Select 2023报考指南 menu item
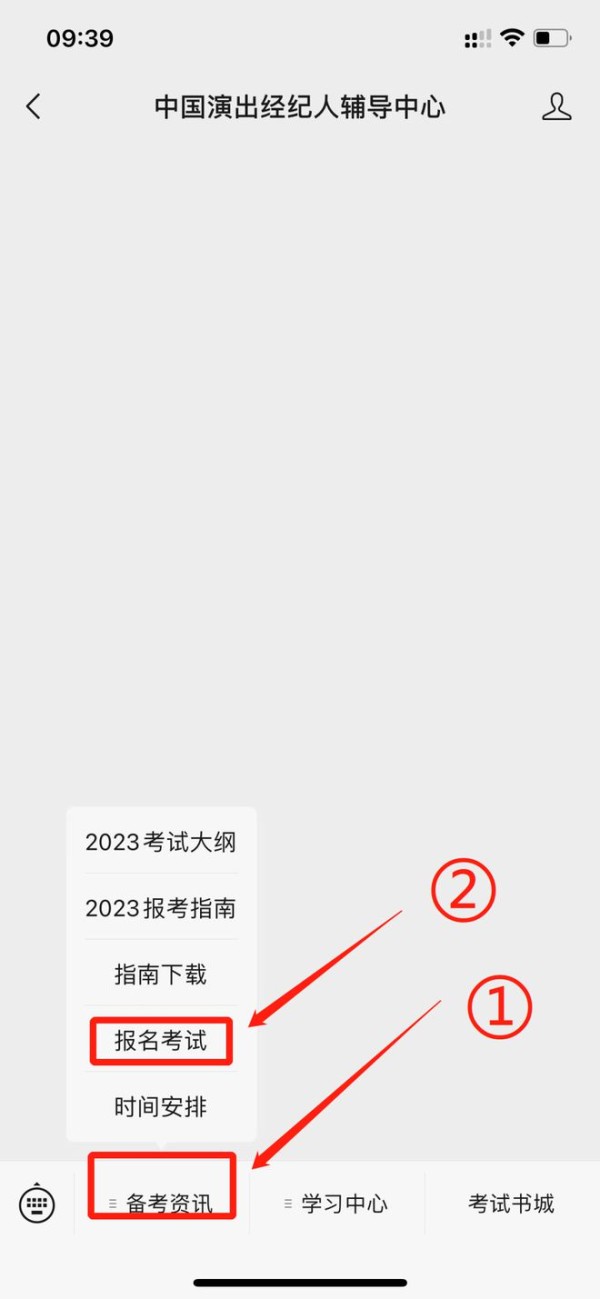The height and width of the screenshot is (1299, 600). point(161,908)
